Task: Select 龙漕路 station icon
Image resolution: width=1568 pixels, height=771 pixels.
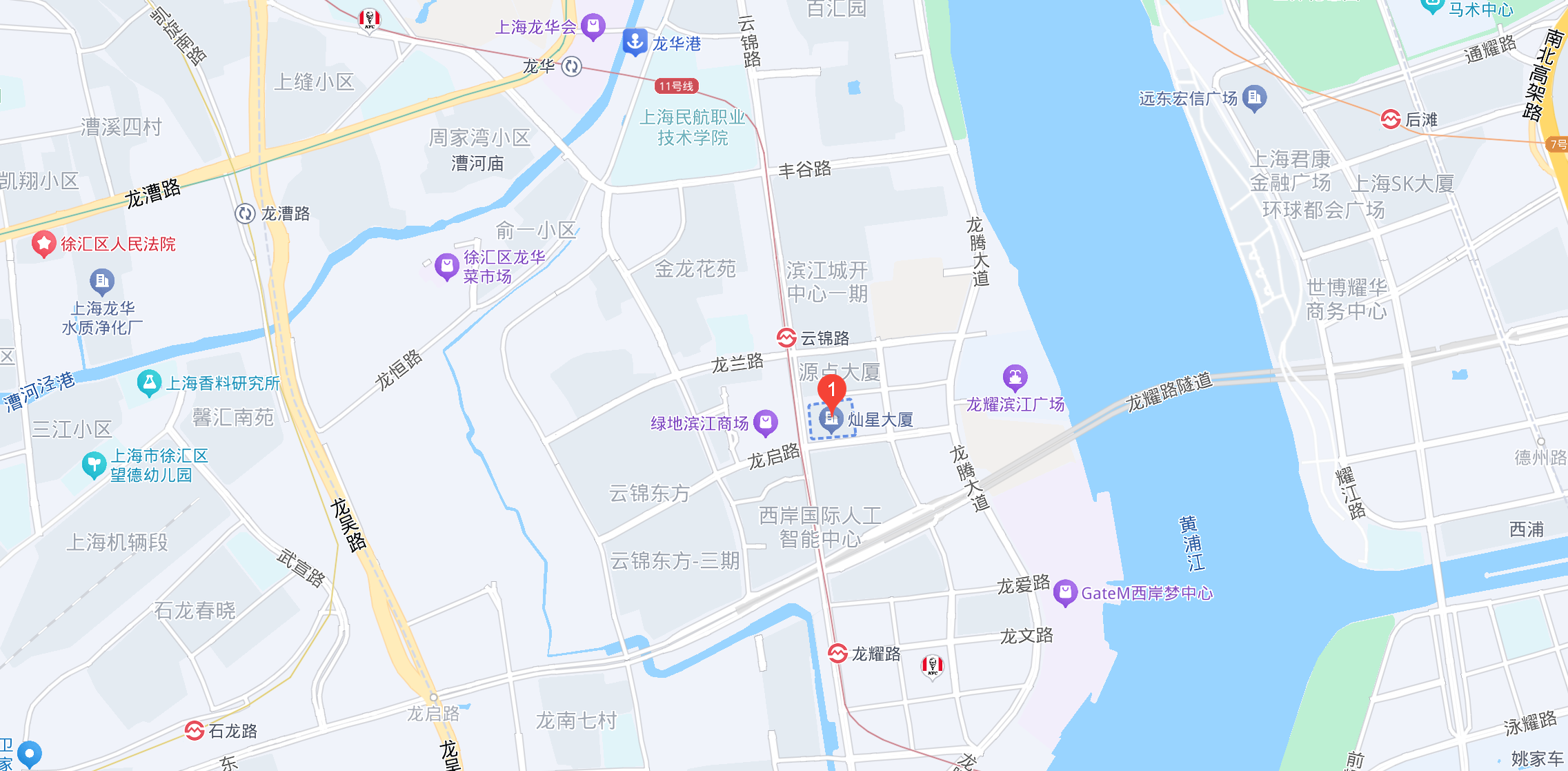Action: pos(245,213)
